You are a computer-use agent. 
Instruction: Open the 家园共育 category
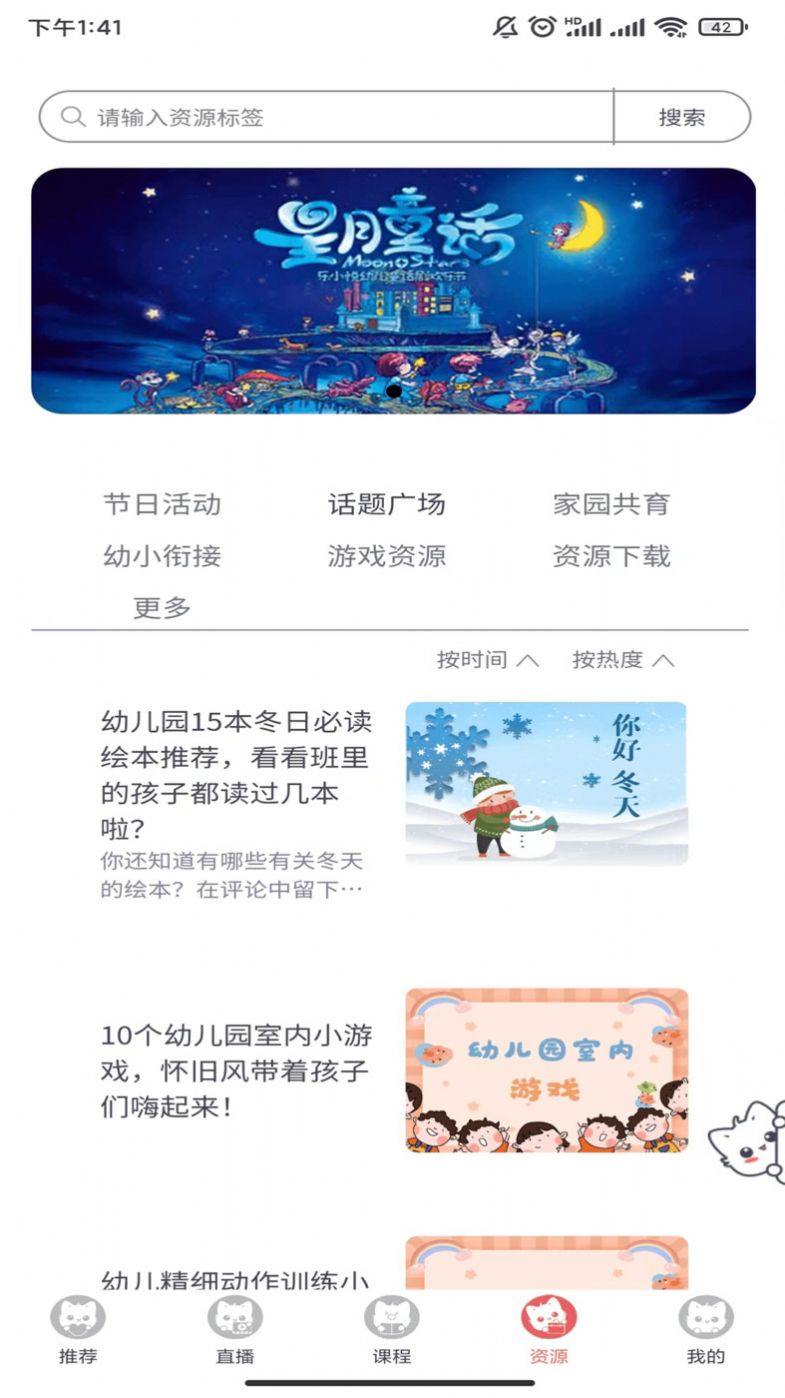click(614, 504)
